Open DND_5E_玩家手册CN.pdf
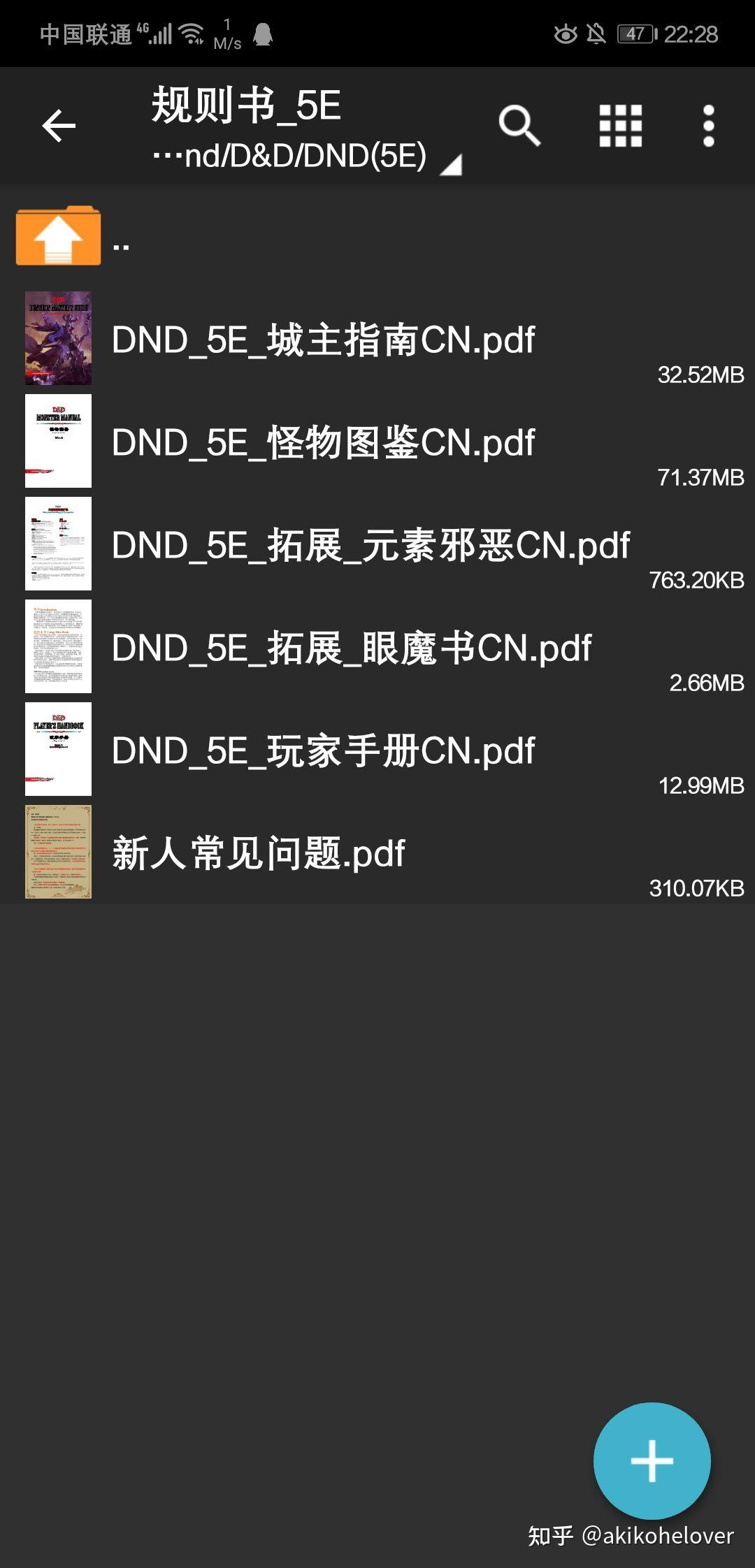This screenshot has height=1568, width=755. click(323, 750)
